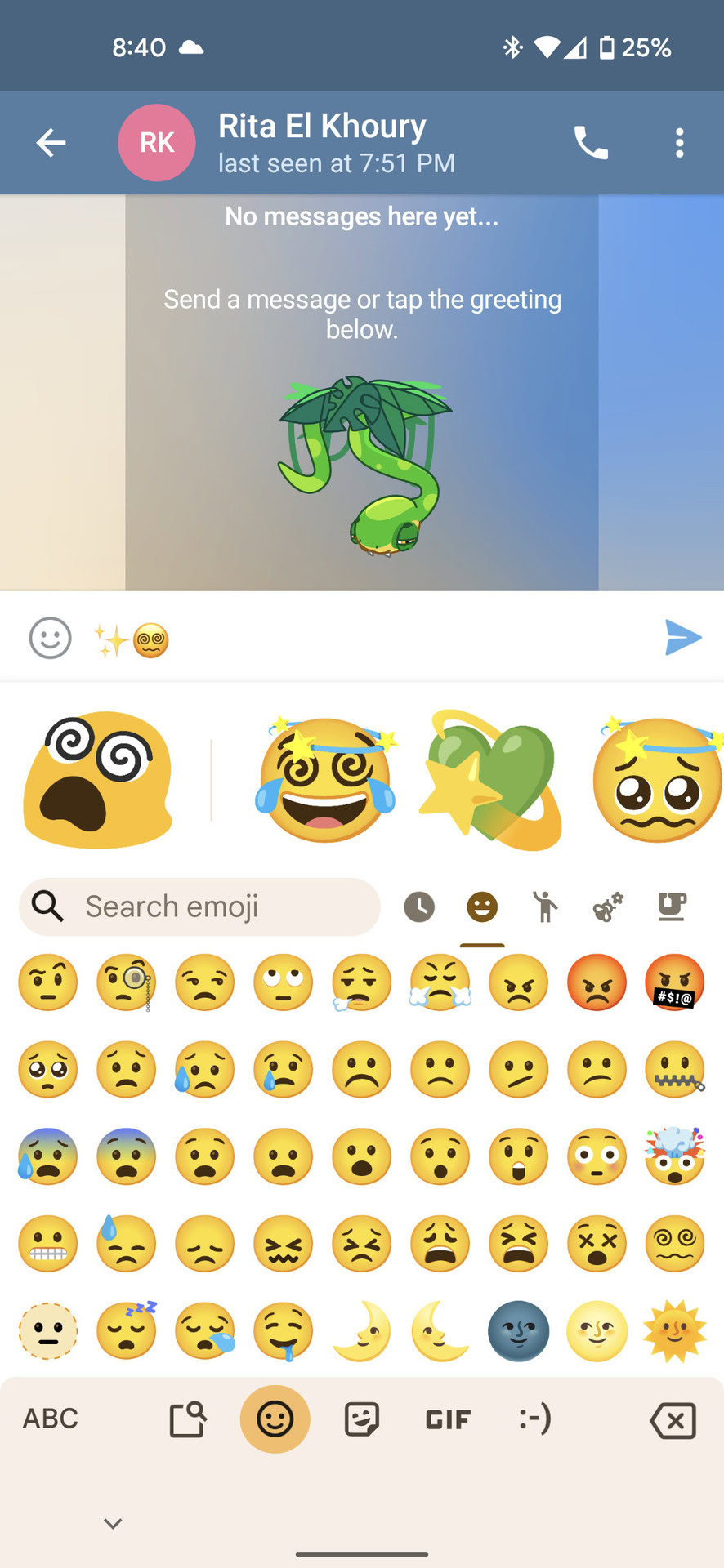Viewport: 724px width, 1568px height.
Task: Insert the sun with face emoji
Action: click(674, 1331)
